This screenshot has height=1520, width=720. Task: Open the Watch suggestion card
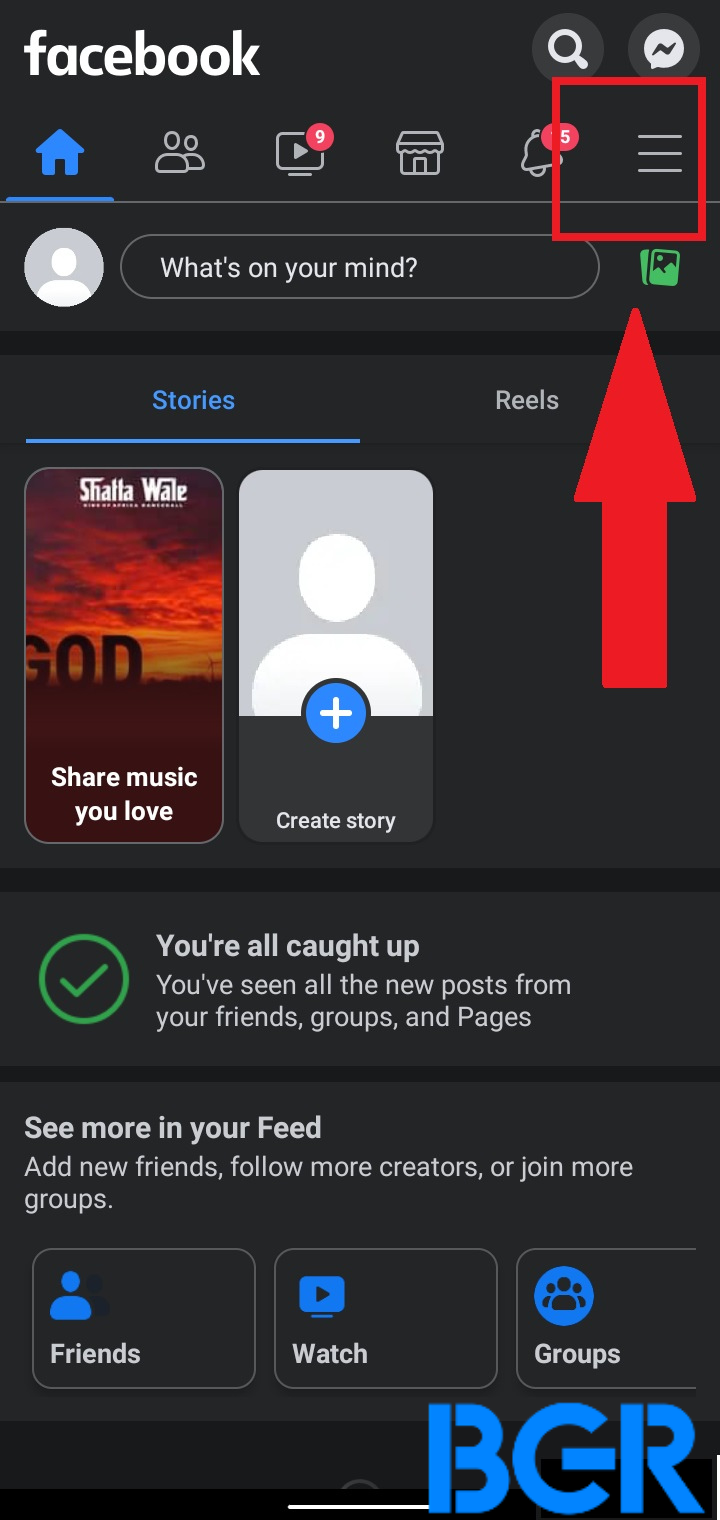point(386,1318)
